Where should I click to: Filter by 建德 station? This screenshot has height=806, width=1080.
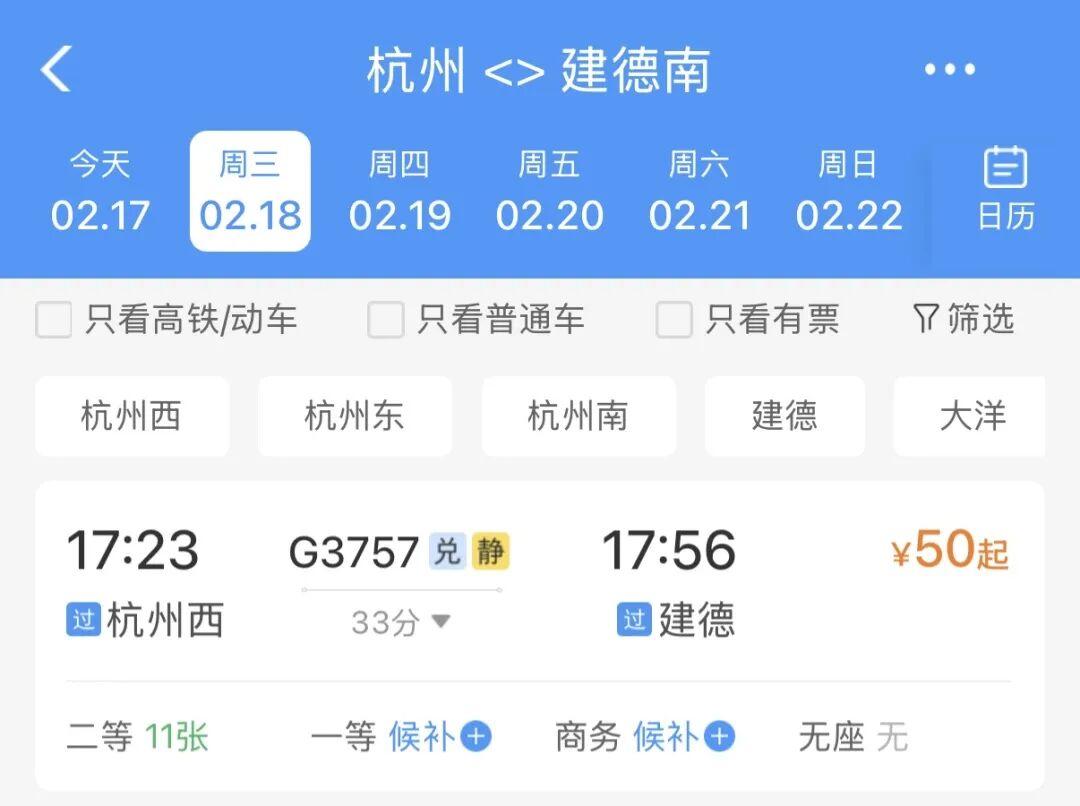pyautogui.click(x=784, y=416)
